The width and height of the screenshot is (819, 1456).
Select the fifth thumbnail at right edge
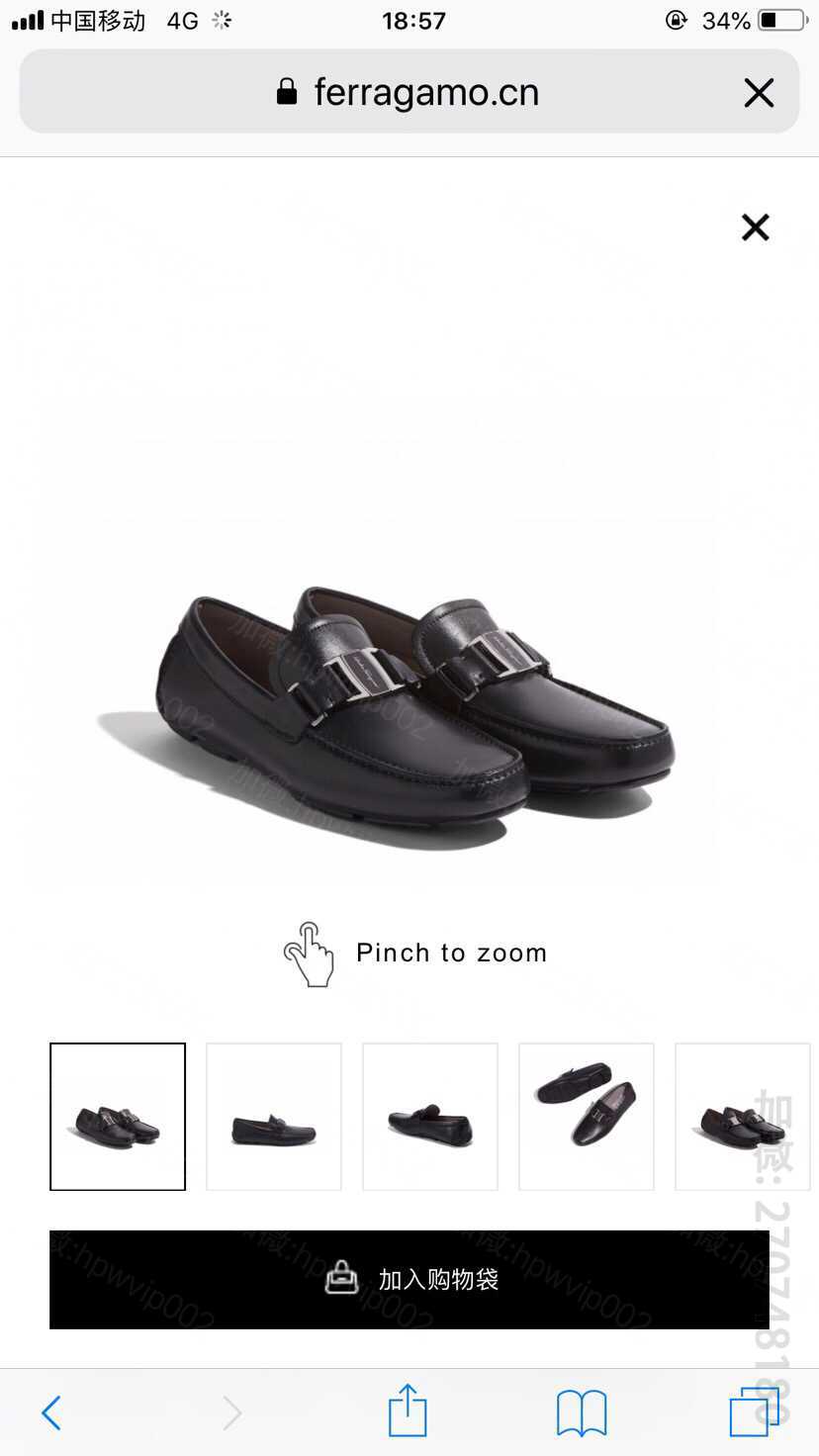click(743, 1117)
